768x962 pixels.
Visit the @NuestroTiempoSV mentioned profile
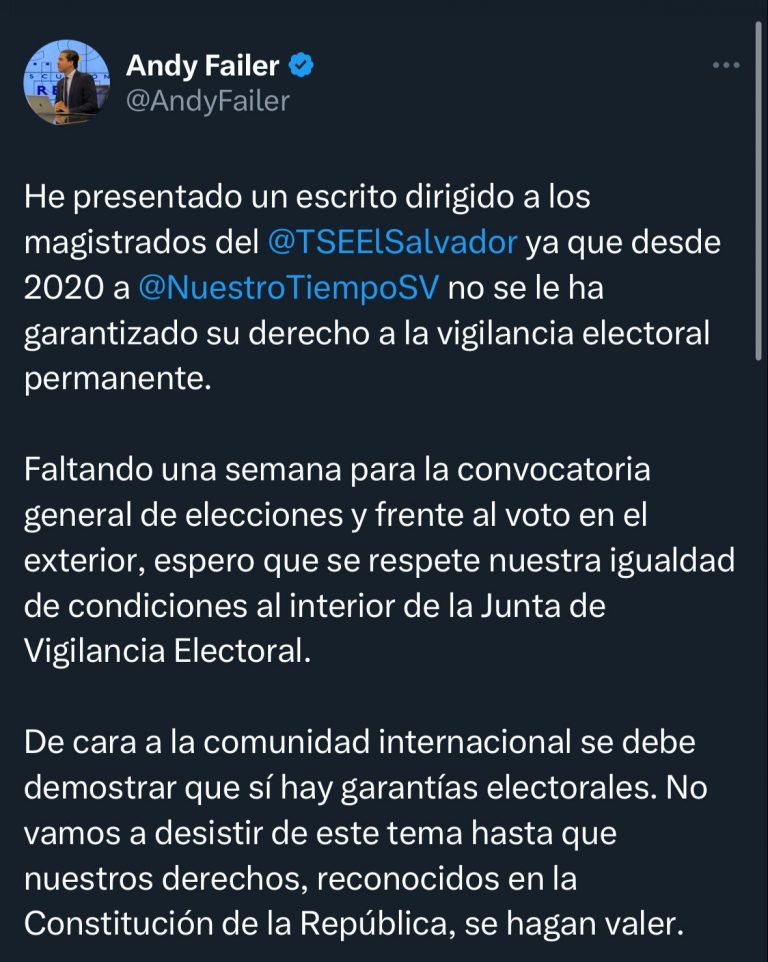click(287, 289)
